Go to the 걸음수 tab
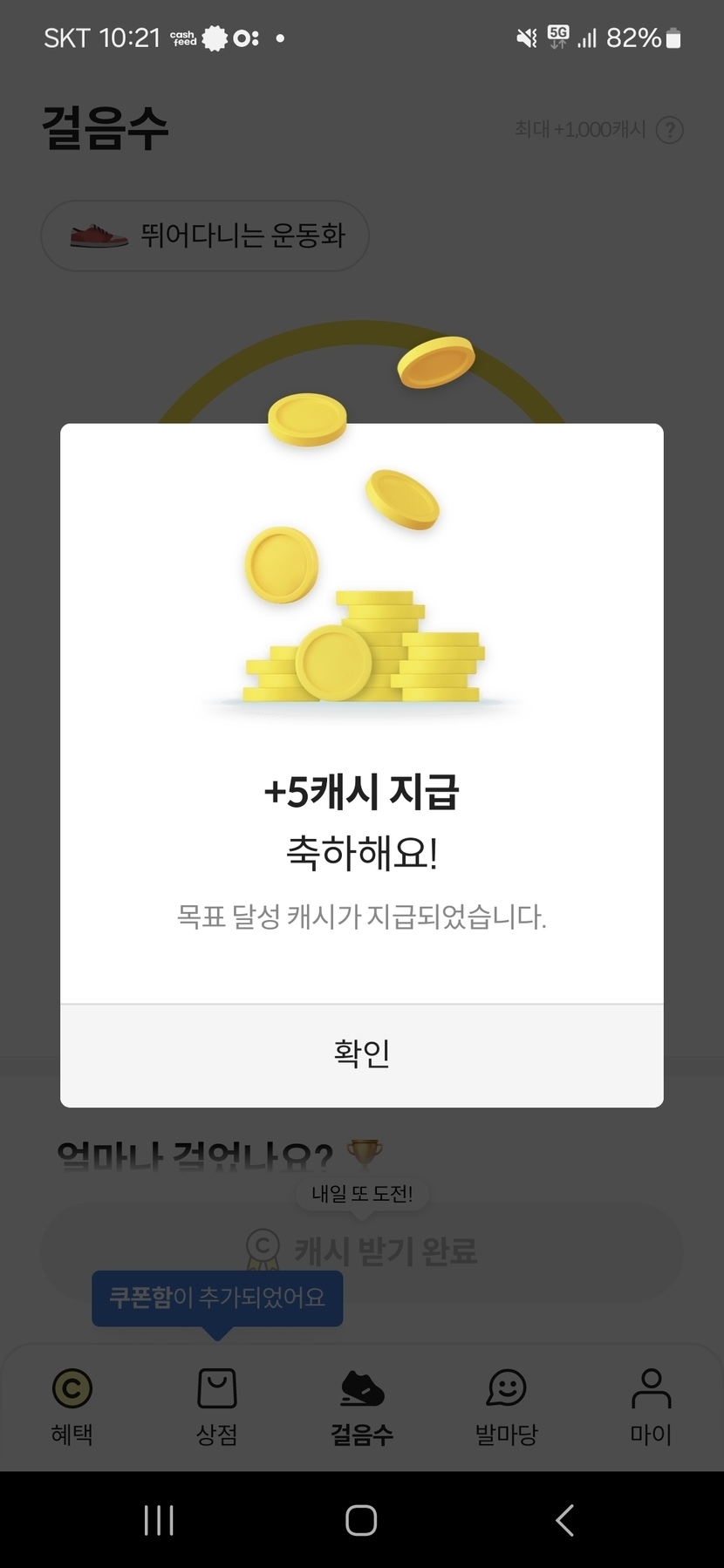This screenshot has height=1568, width=724. tap(361, 1406)
